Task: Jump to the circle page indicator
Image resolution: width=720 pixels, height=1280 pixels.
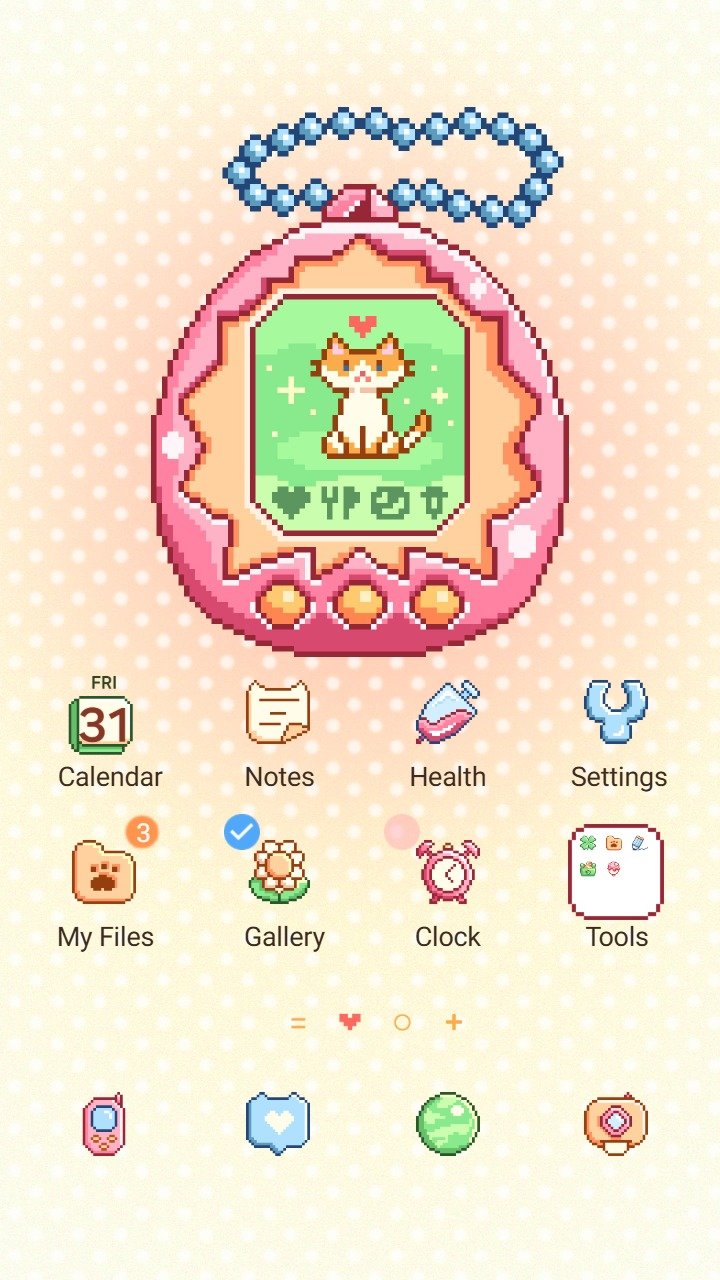Action: point(402,1022)
